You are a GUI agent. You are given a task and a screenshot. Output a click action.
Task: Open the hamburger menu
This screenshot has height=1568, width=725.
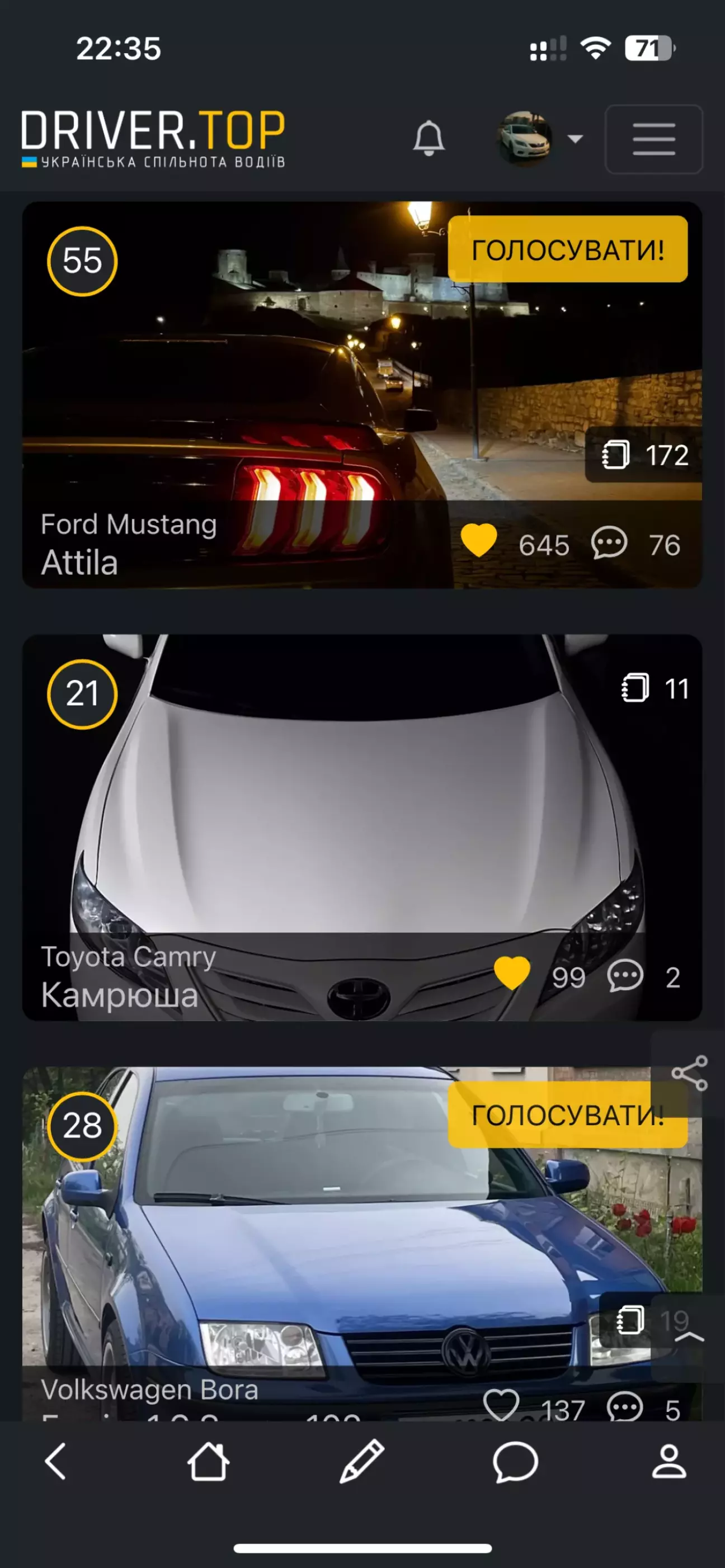pyautogui.click(x=654, y=139)
